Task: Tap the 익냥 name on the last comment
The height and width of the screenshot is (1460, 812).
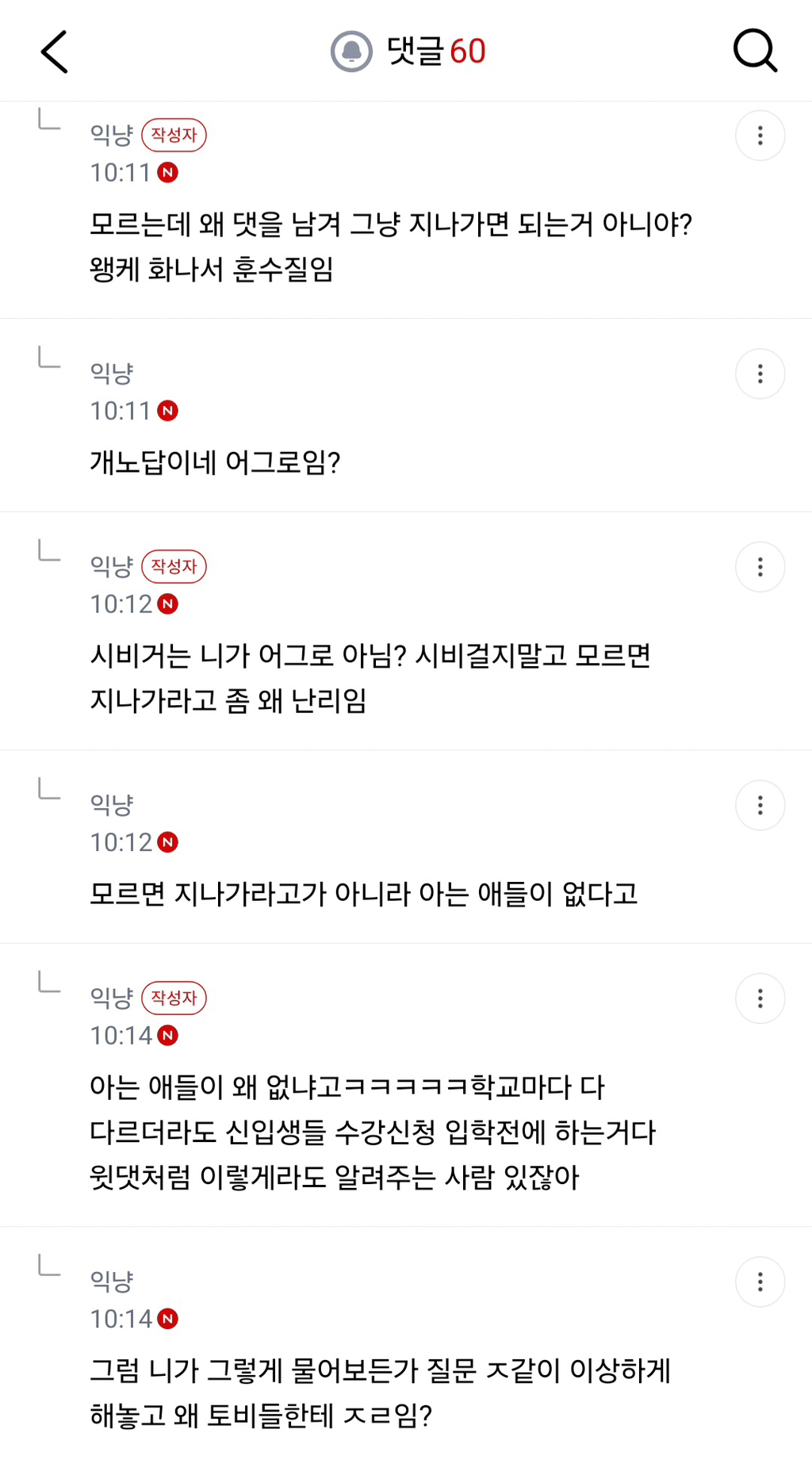Action: click(x=111, y=1279)
